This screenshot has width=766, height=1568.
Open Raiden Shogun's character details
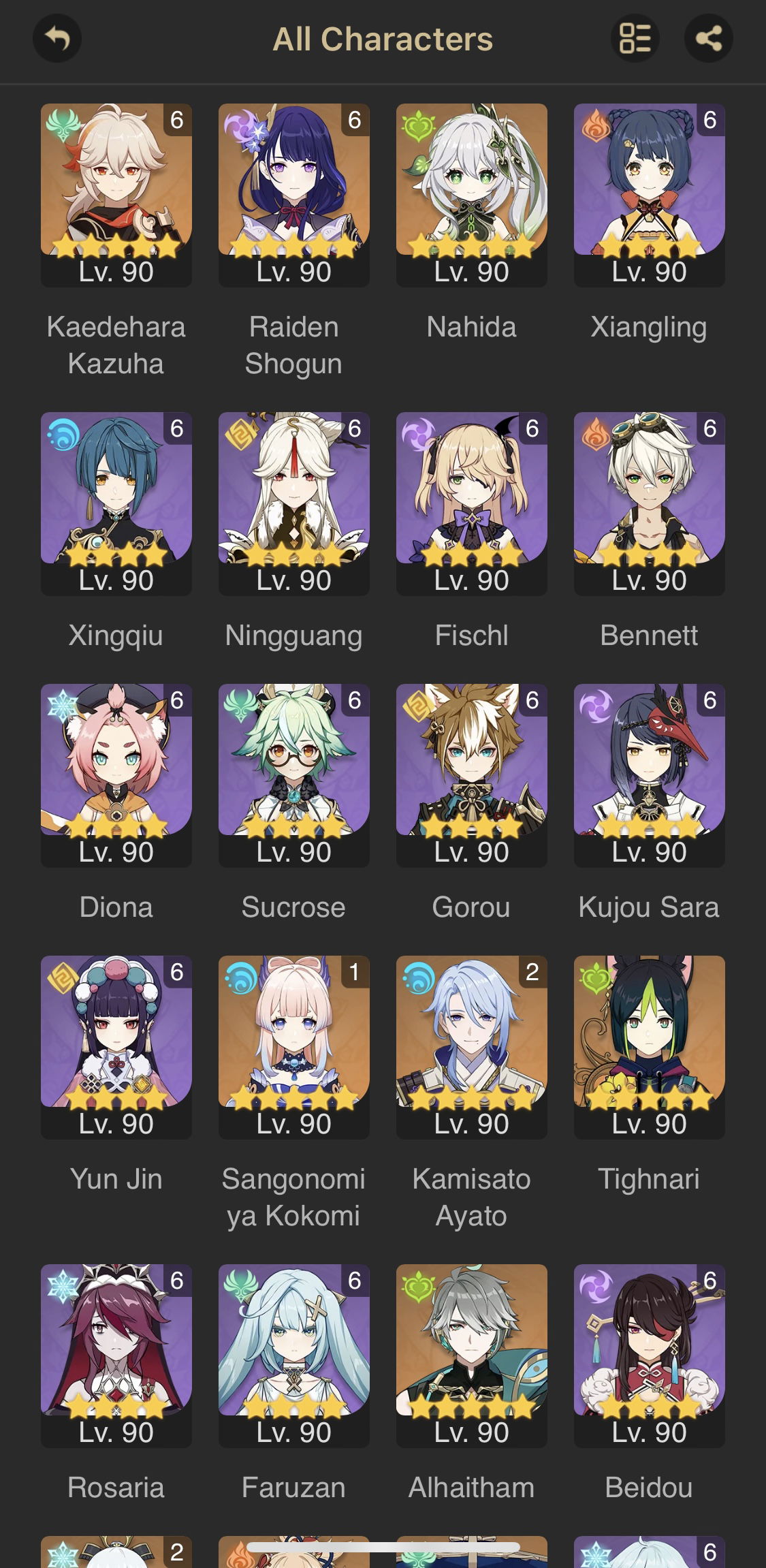(294, 195)
